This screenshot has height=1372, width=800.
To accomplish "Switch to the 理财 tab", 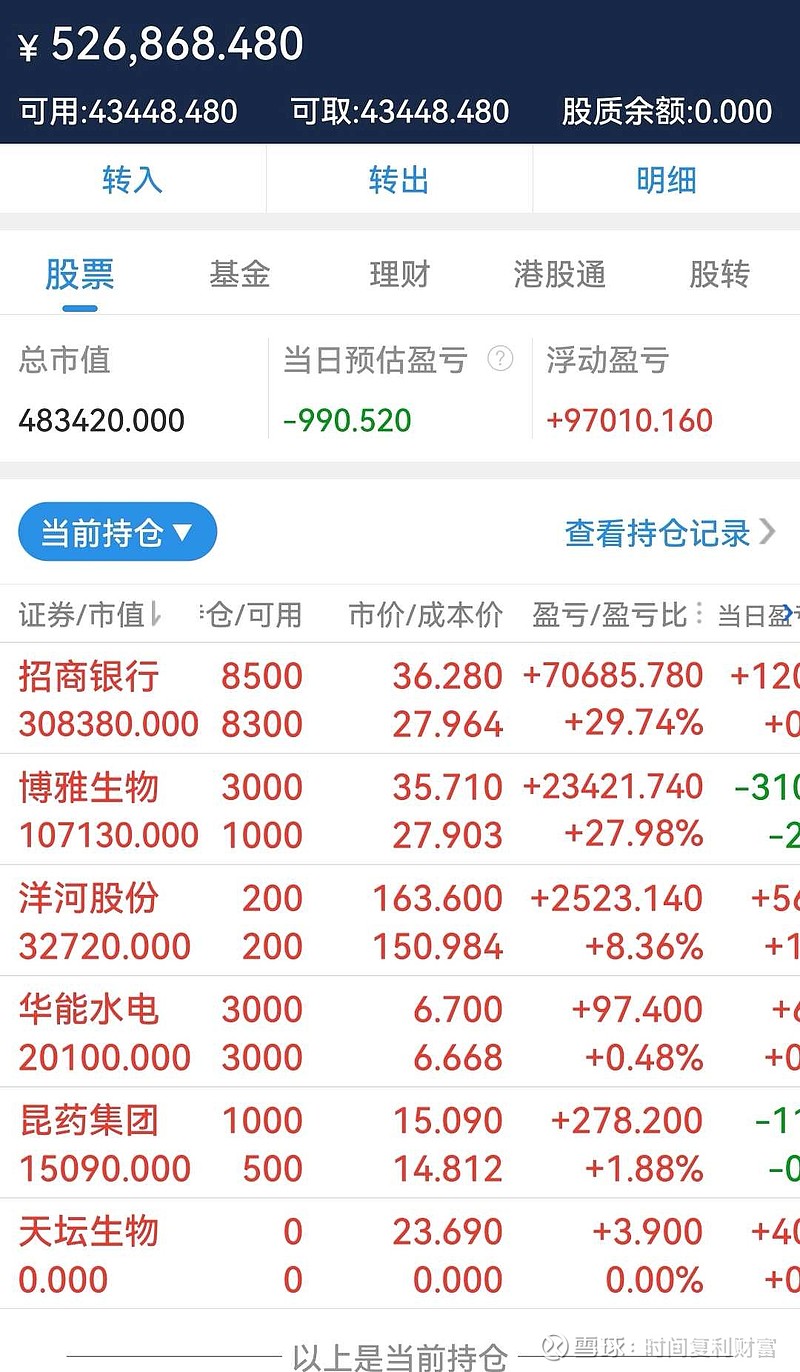I will (x=399, y=274).
